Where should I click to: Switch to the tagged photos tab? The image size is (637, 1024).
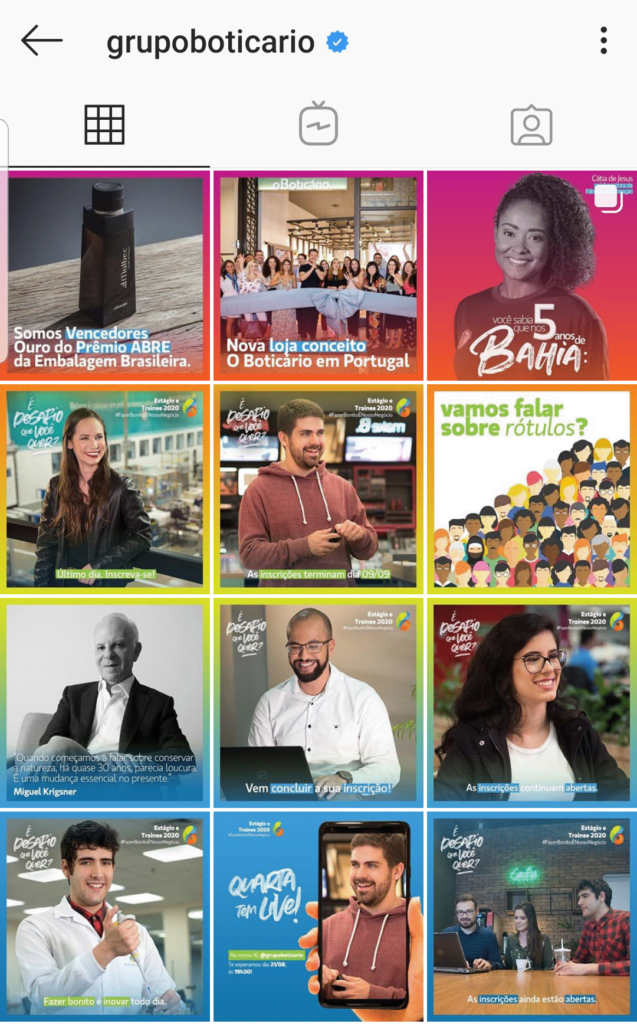(531, 125)
